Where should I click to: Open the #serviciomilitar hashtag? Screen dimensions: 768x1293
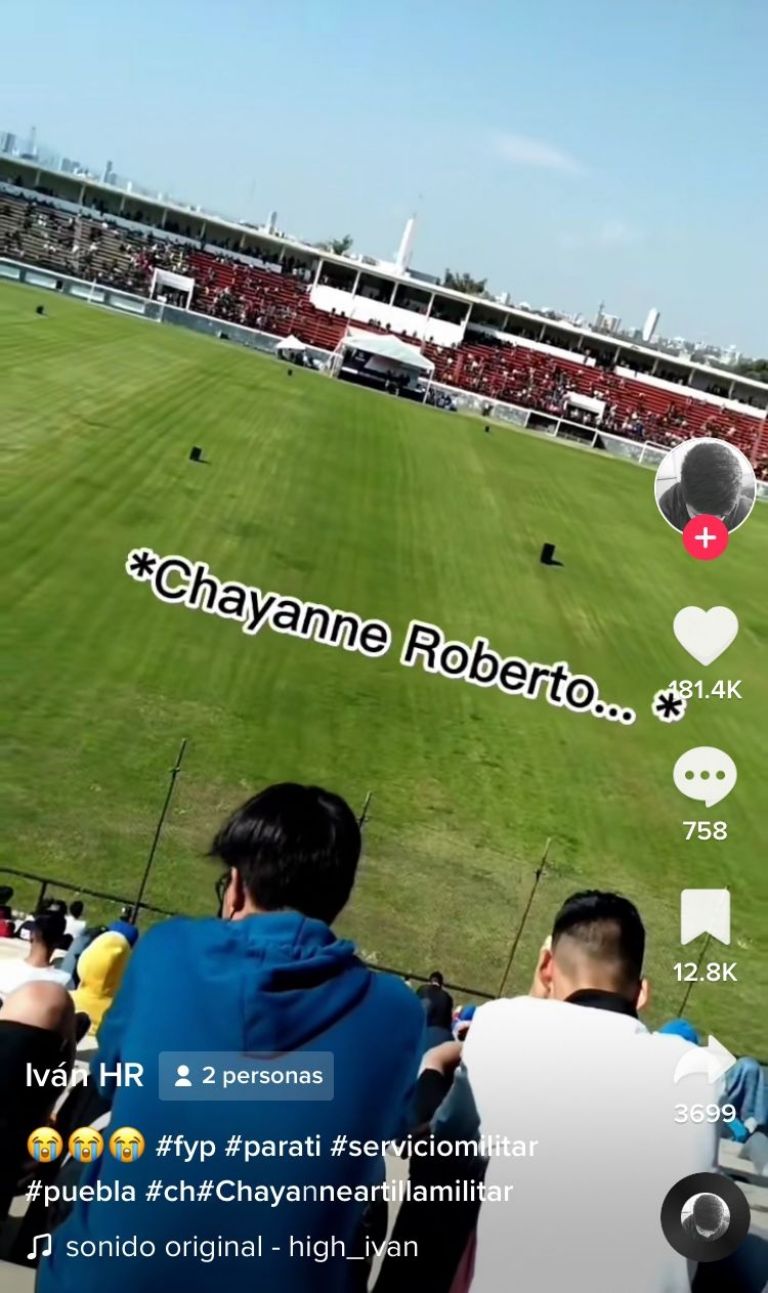coord(433,1146)
